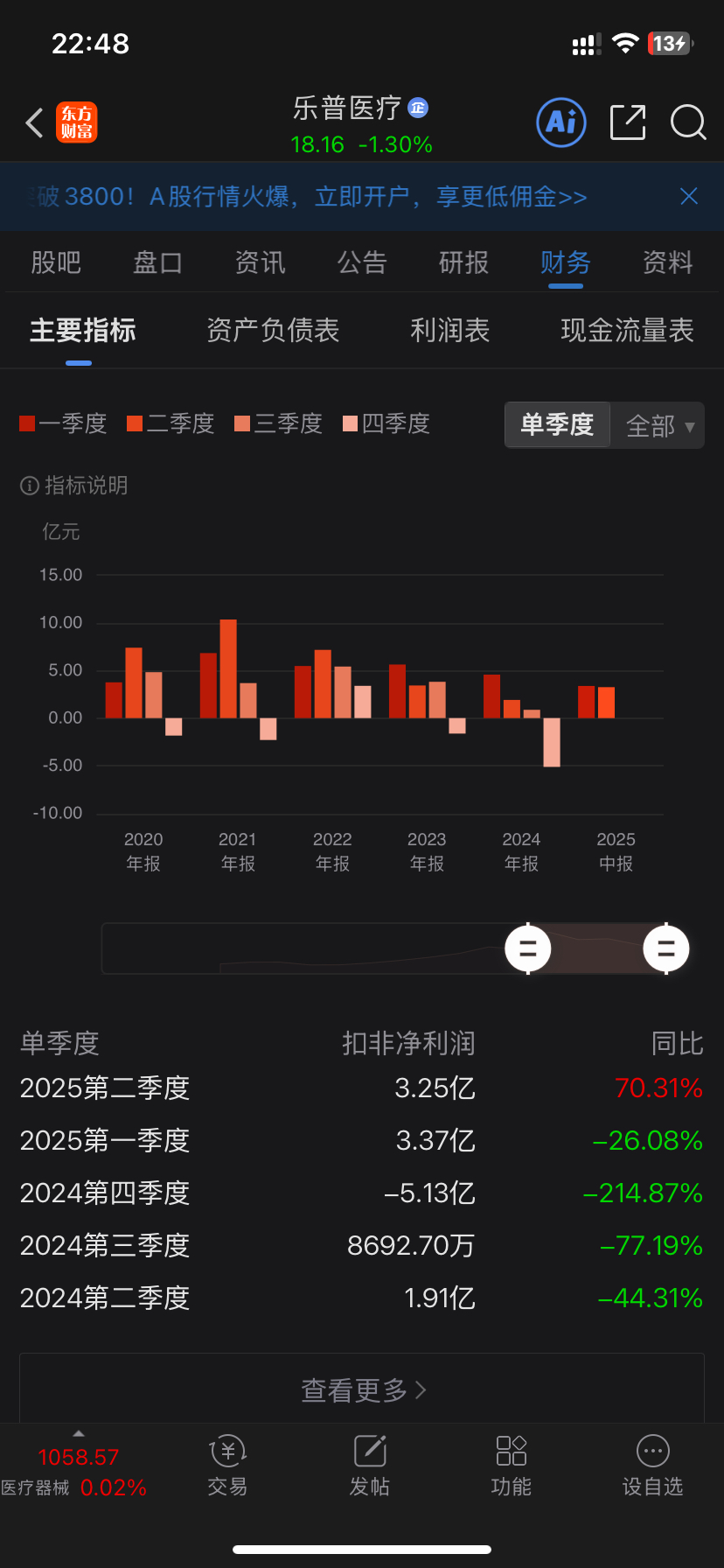Switch to the 公告 tab
Screen dimensions: 724x1568
[x=362, y=262]
